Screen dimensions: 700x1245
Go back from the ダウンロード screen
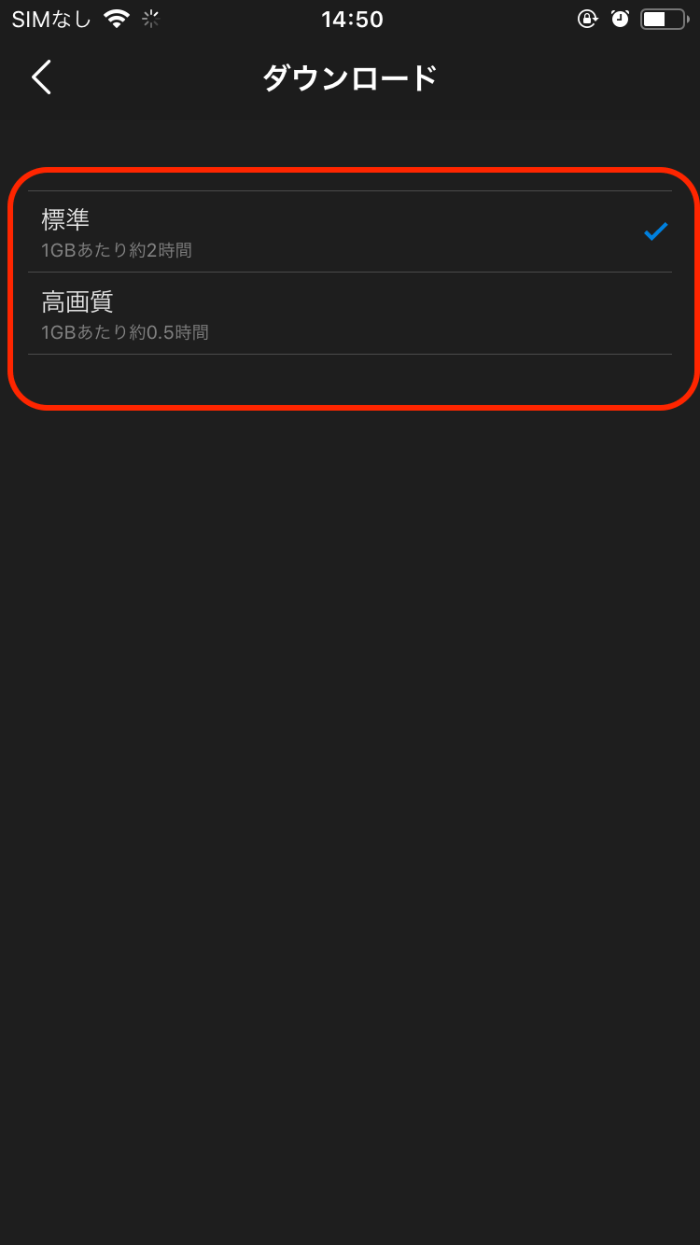41,77
